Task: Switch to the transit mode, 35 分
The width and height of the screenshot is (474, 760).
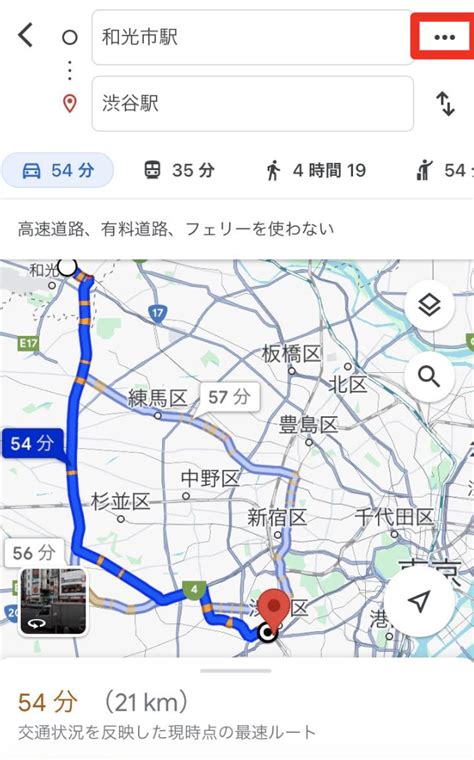Action: coord(179,170)
